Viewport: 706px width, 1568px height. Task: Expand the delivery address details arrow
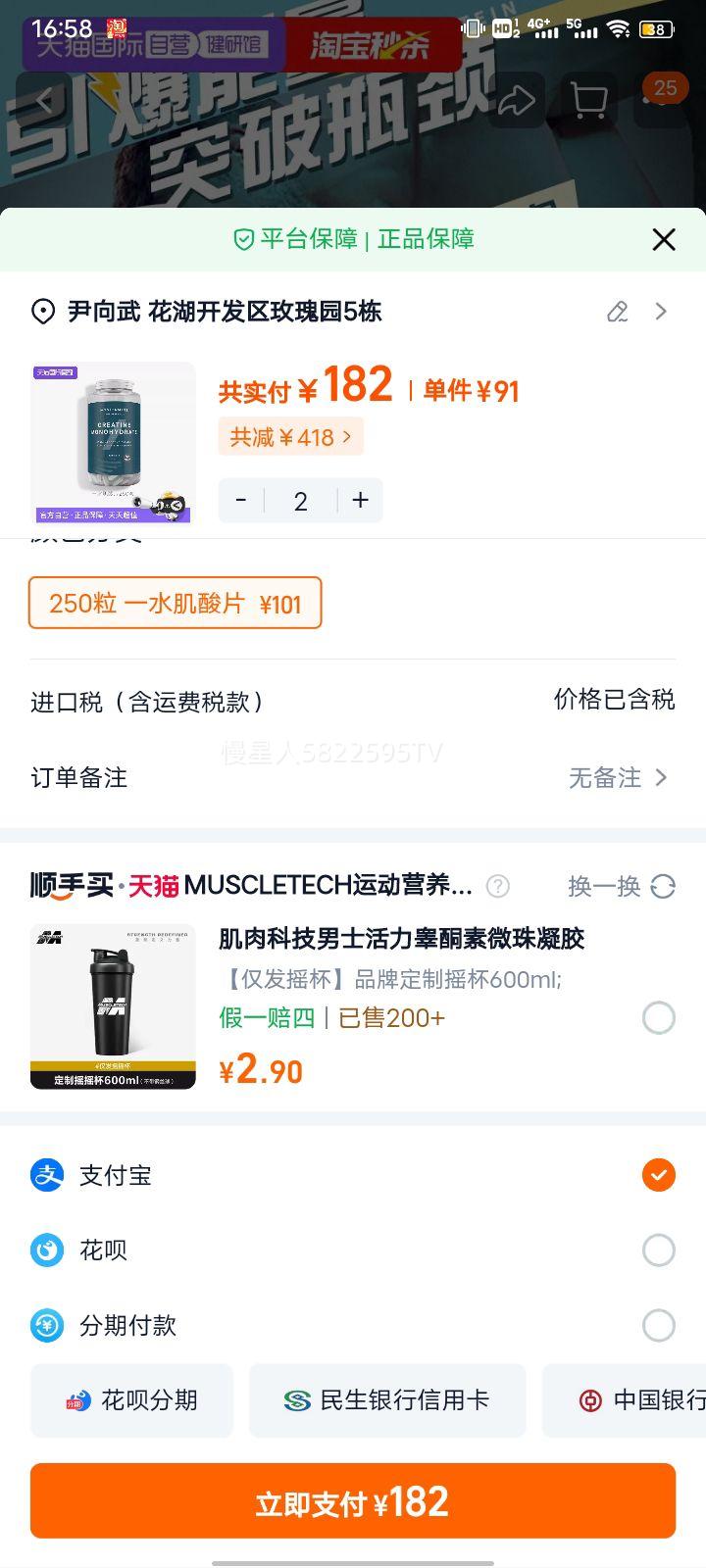click(661, 312)
